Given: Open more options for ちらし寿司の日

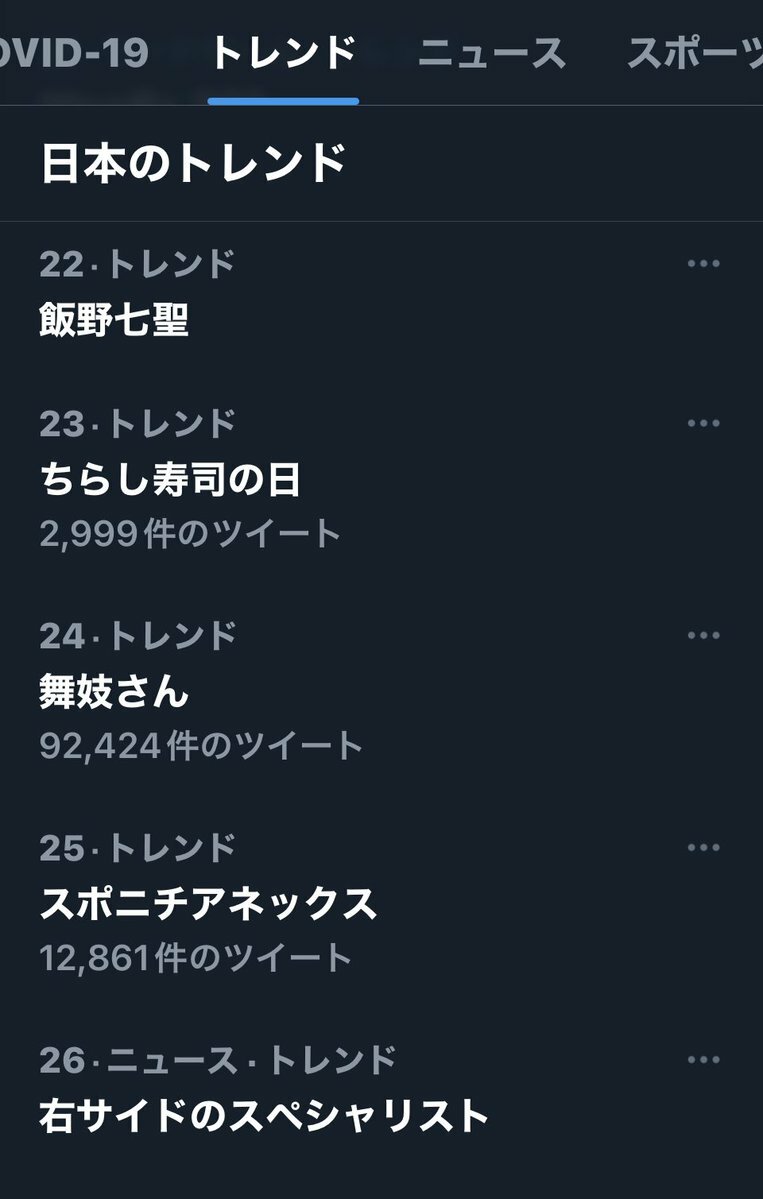Looking at the screenshot, I should [x=703, y=424].
